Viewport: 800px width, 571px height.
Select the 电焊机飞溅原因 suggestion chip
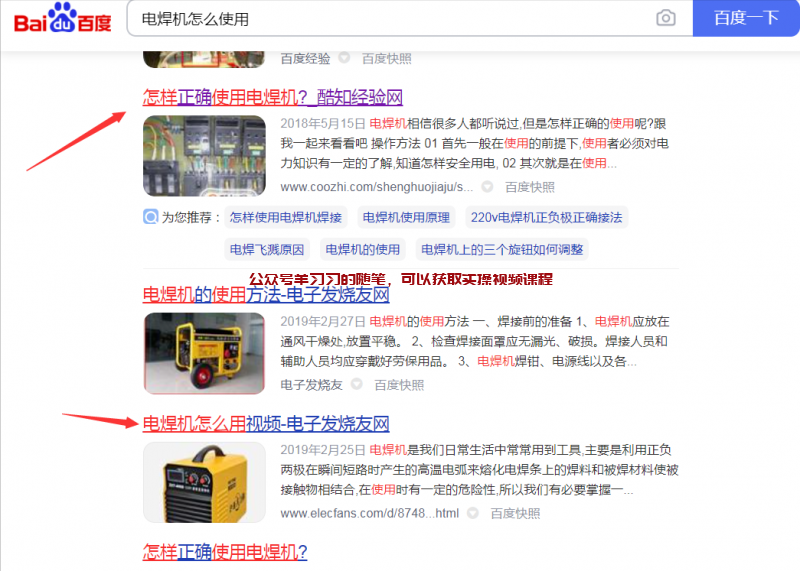pos(267,249)
